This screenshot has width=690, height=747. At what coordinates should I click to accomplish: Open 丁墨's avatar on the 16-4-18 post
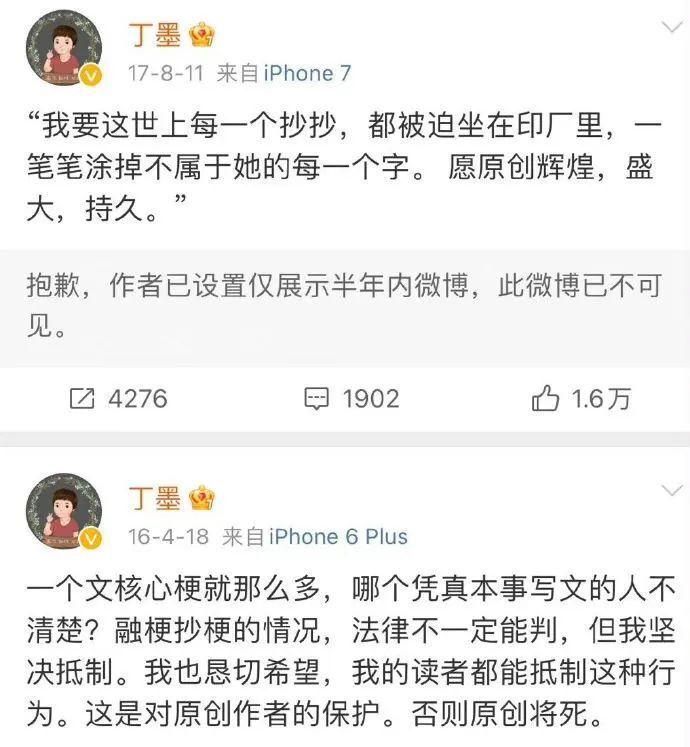64,513
